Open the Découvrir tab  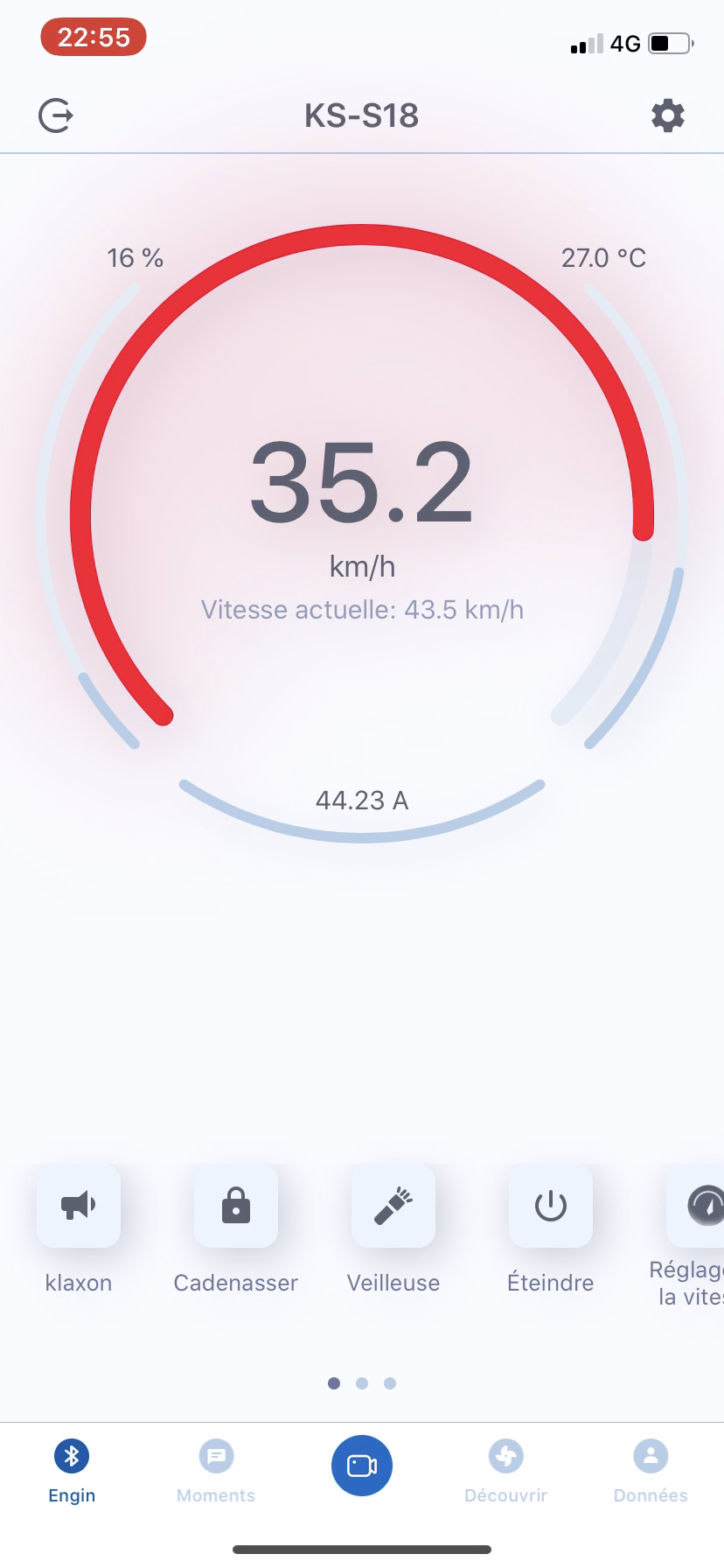pos(506,1472)
